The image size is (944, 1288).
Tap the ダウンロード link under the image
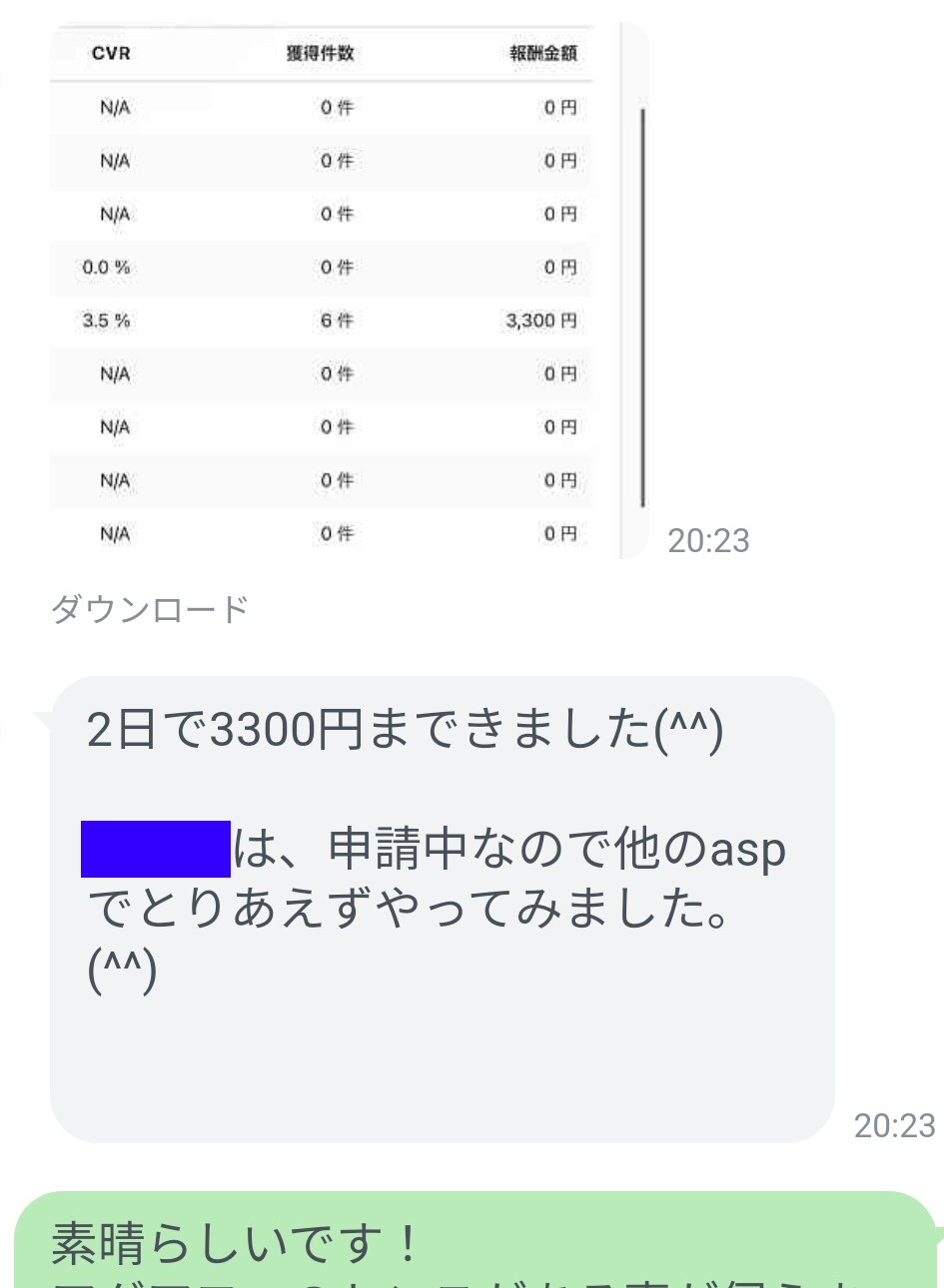[150, 609]
